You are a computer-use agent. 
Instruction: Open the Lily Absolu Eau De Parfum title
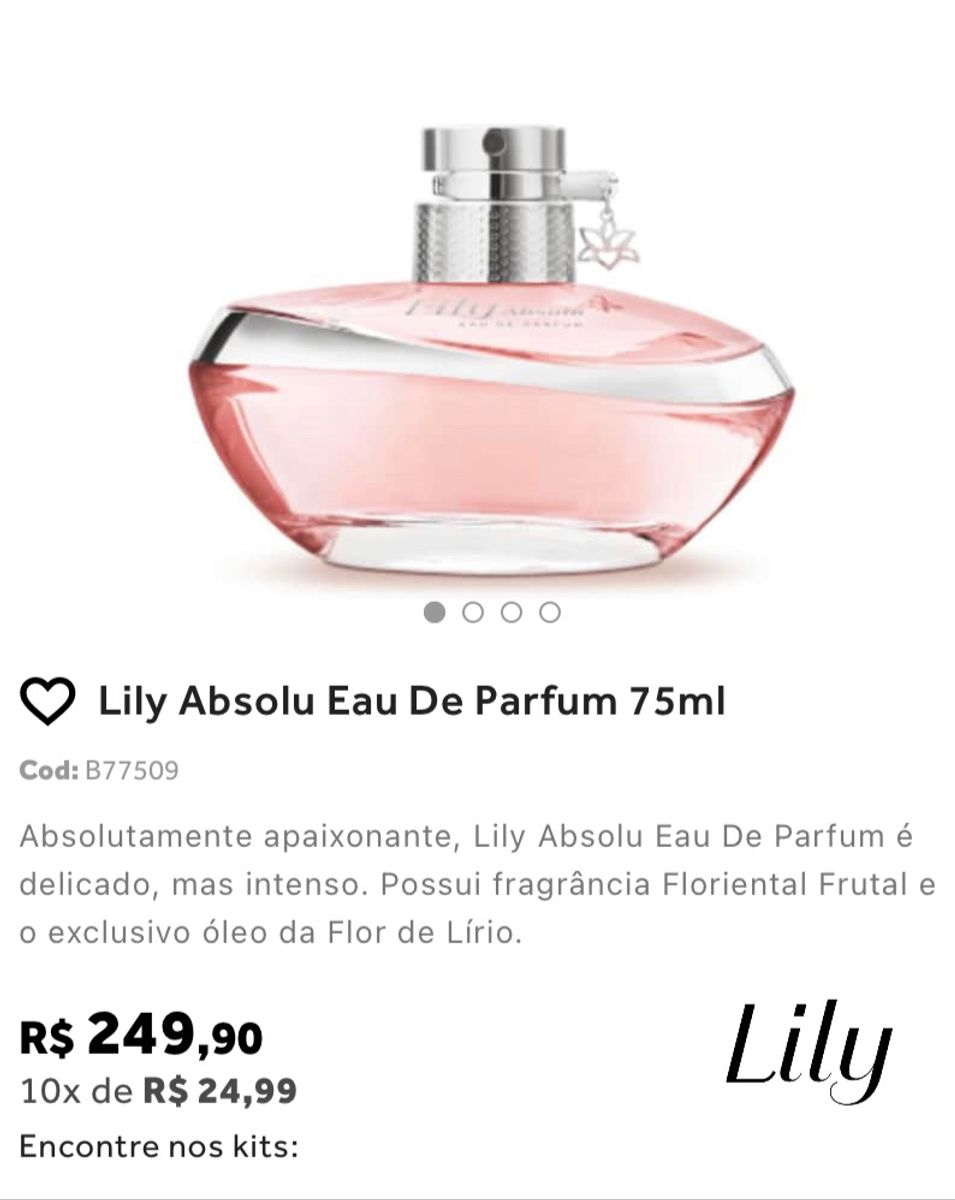413,703
